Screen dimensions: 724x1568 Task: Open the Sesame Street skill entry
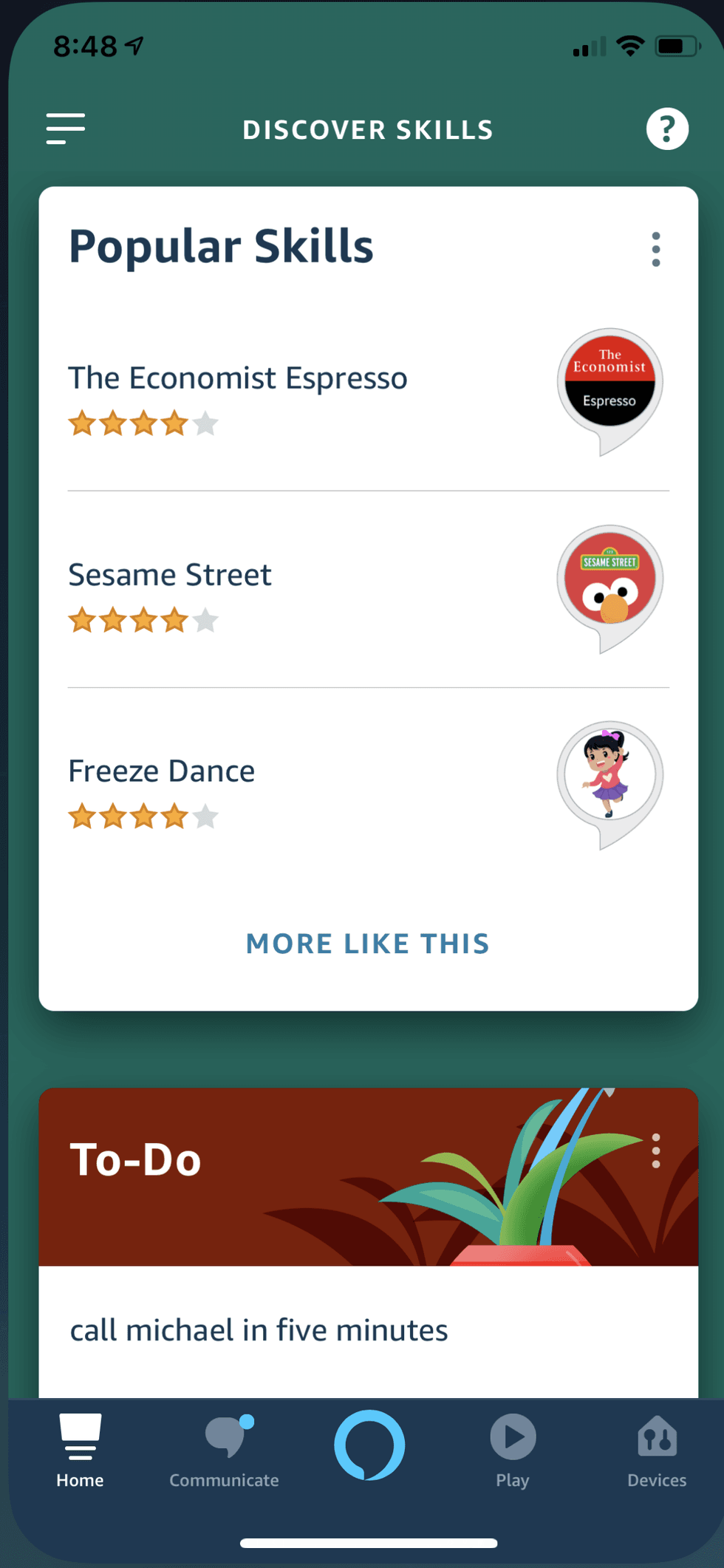(x=170, y=574)
